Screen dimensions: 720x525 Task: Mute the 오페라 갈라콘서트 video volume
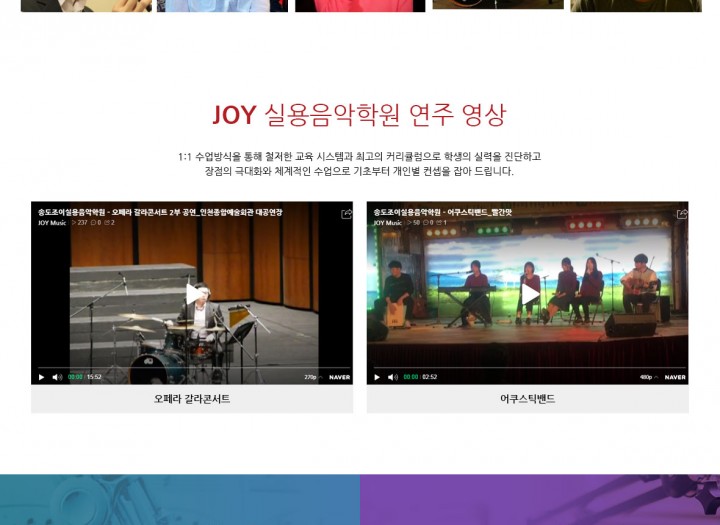point(56,377)
